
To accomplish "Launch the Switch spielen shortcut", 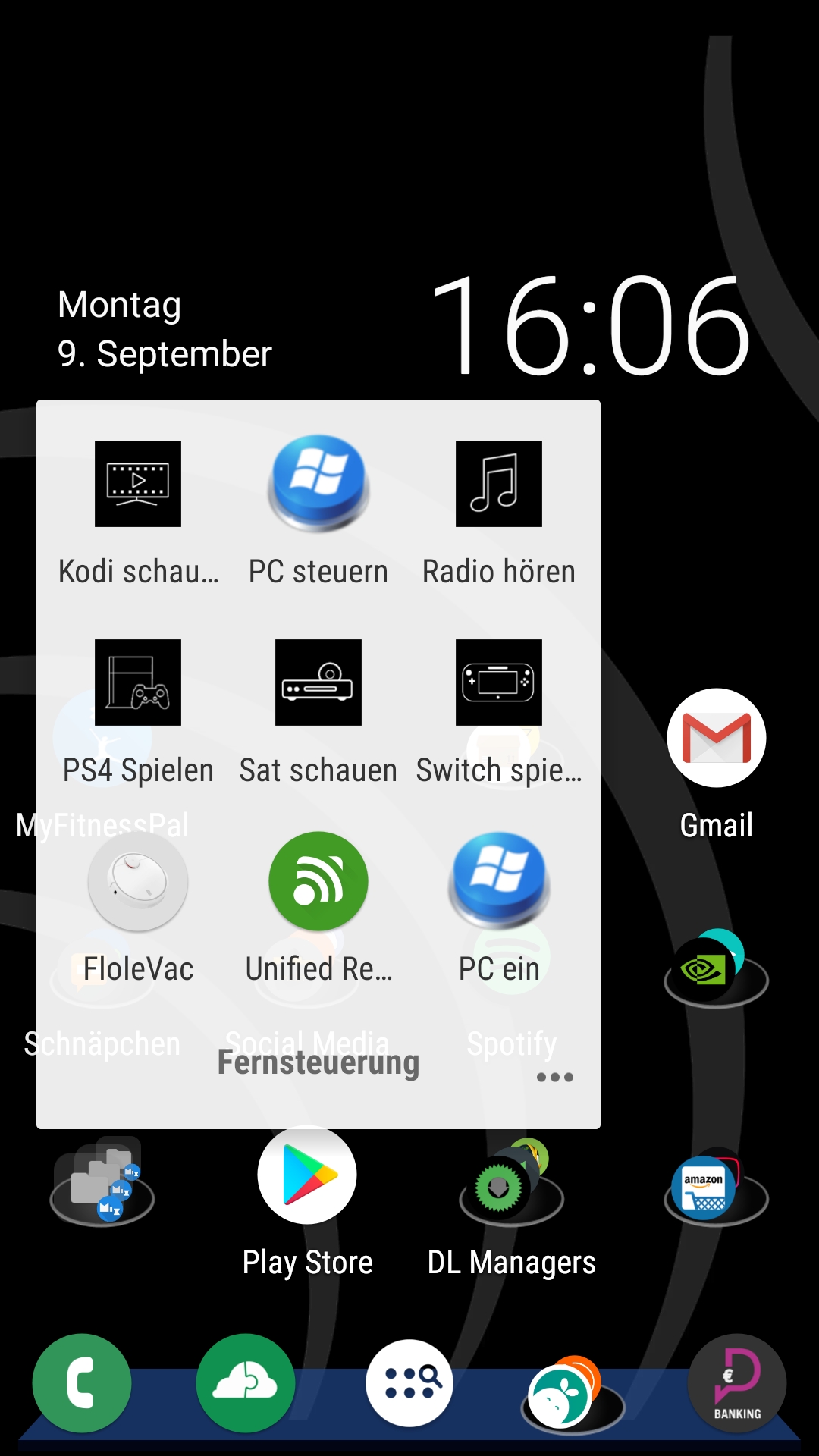I will [x=498, y=682].
